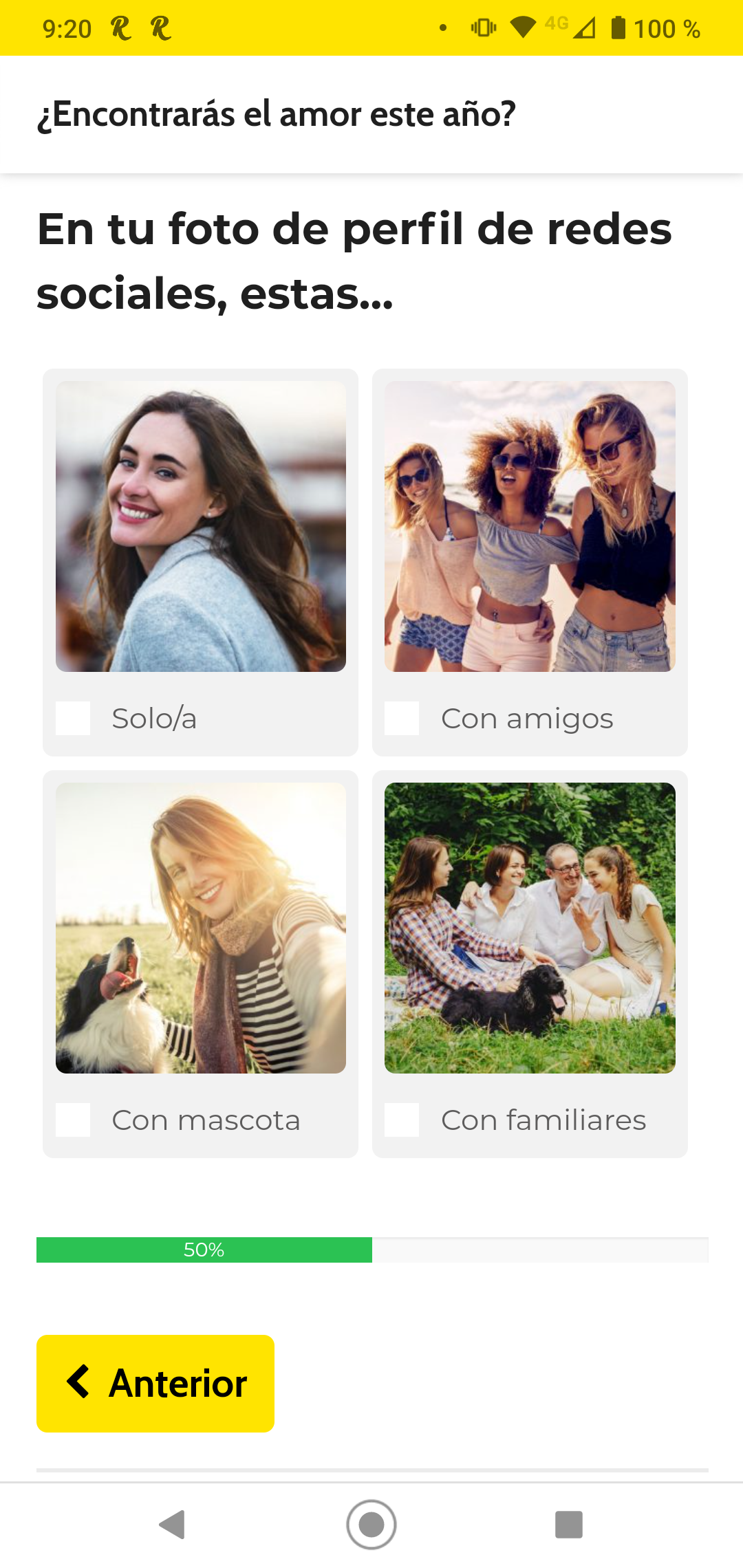Go back with the Anterior button

coord(155,1384)
